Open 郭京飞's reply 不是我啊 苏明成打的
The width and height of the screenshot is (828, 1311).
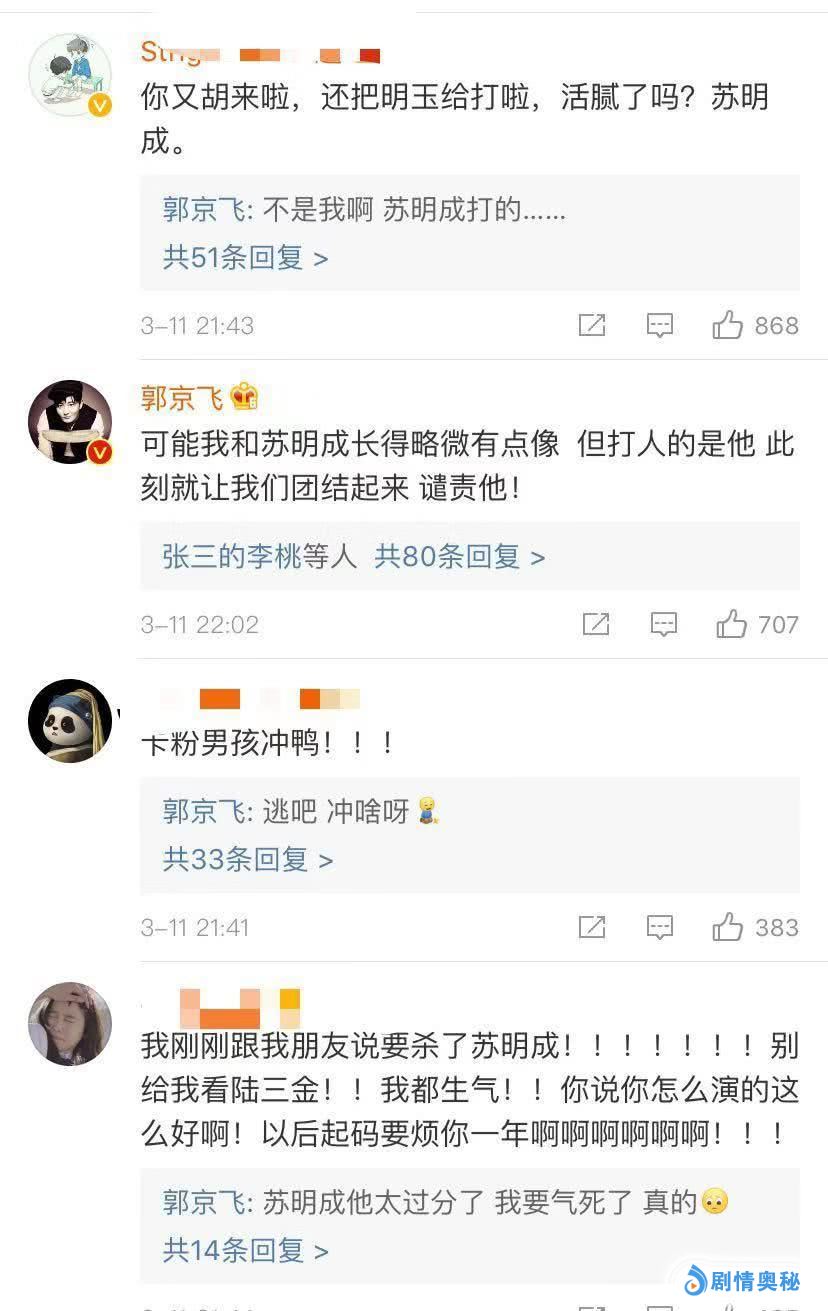(364, 210)
